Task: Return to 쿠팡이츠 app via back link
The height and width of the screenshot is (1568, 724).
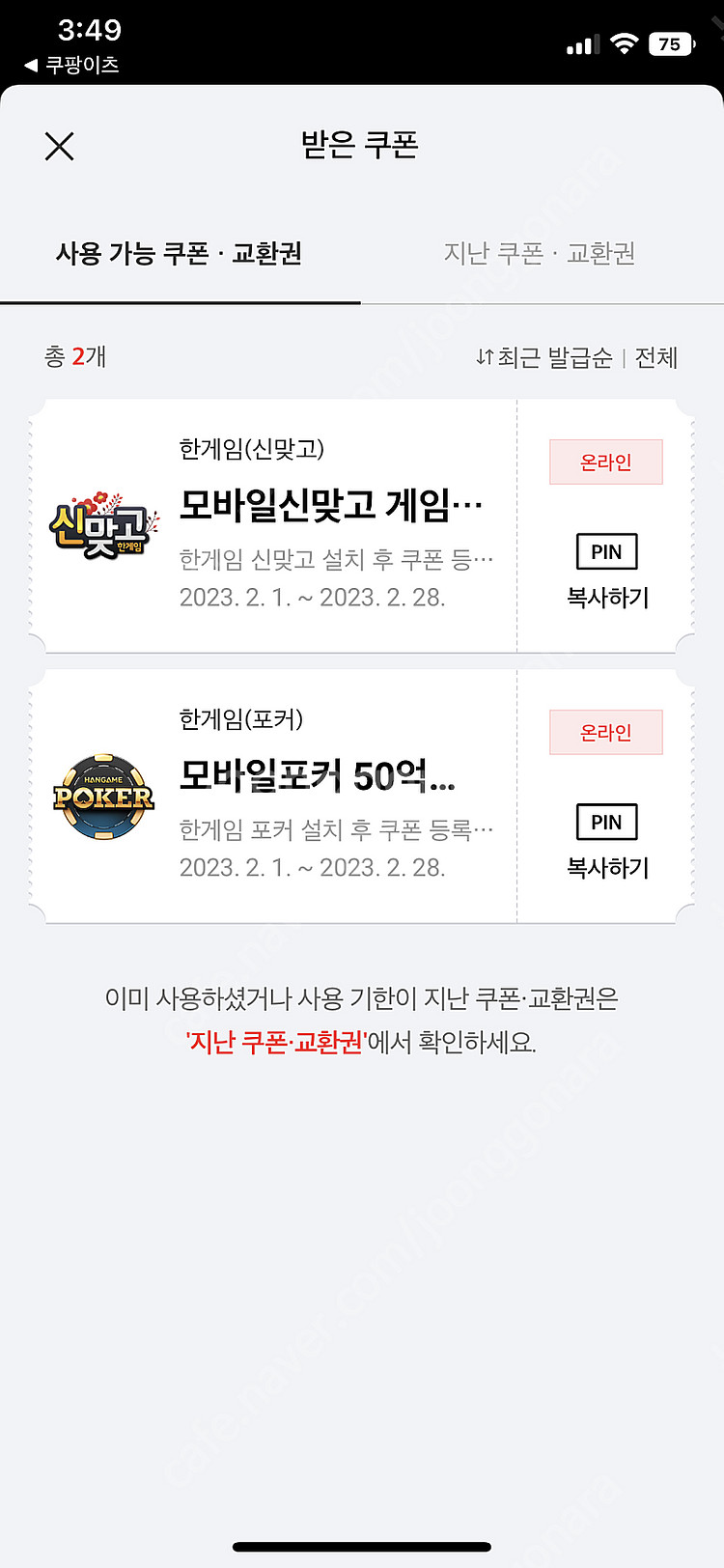Action: tap(71, 65)
